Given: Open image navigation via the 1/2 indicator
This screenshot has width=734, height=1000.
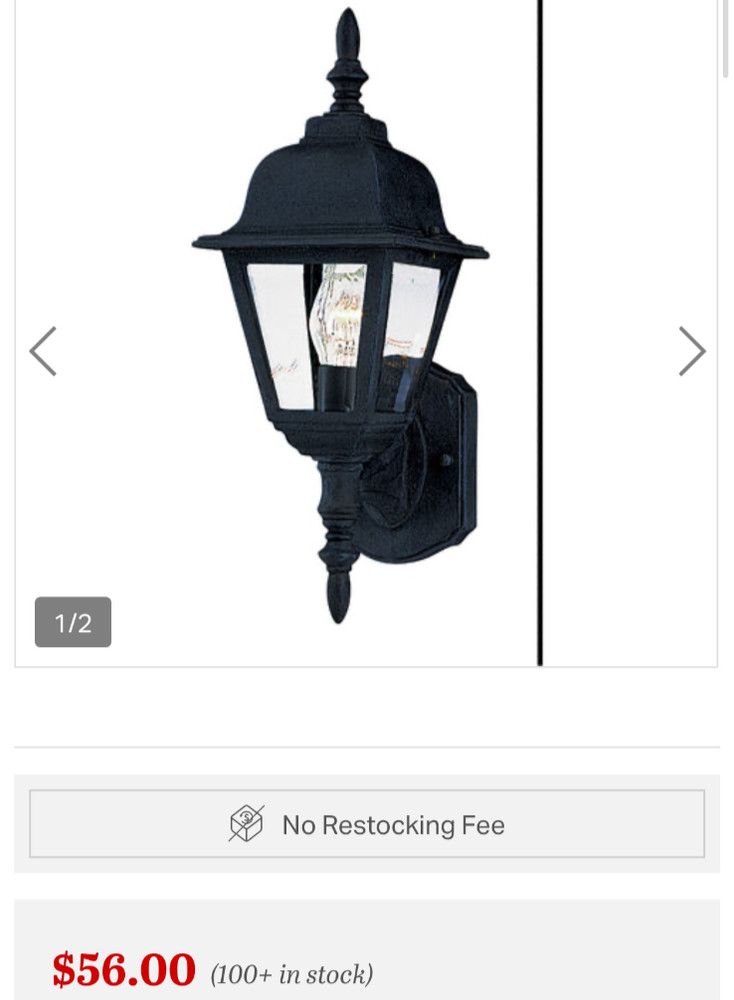Looking at the screenshot, I should point(72,622).
